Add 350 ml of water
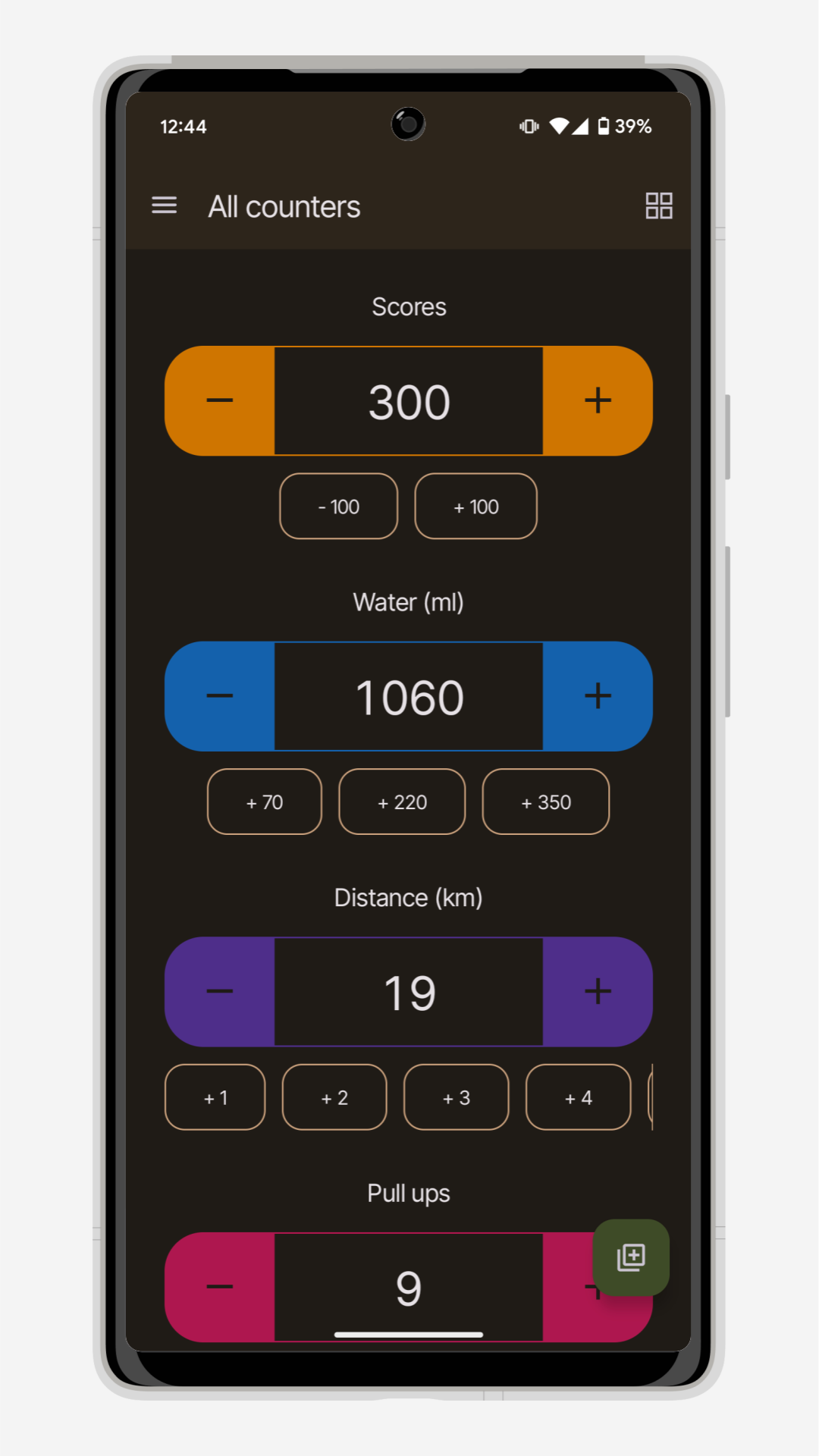The image size is (819, 1456). pos(546,802)
